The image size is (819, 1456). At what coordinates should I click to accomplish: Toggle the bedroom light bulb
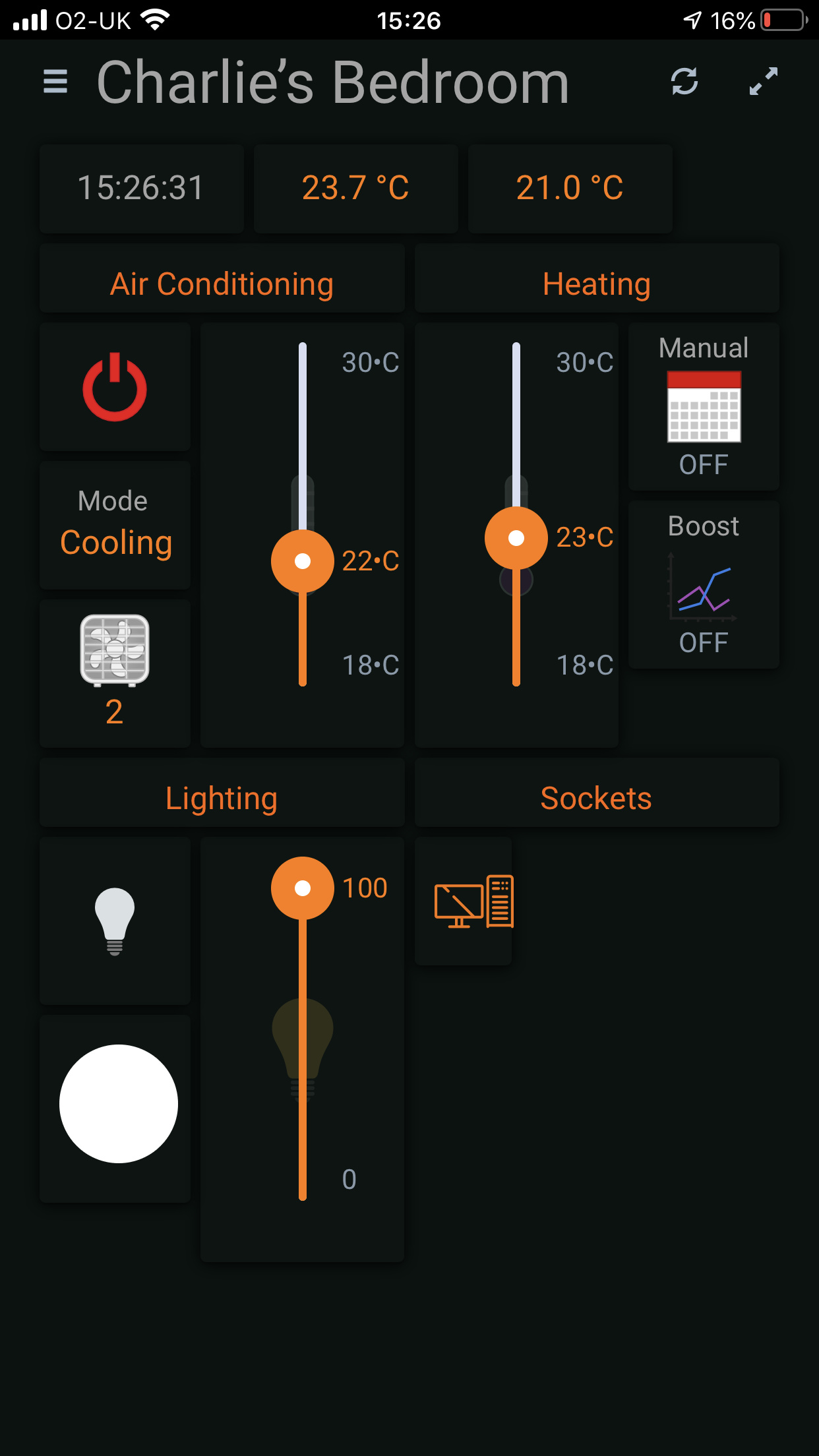point(115,921)
